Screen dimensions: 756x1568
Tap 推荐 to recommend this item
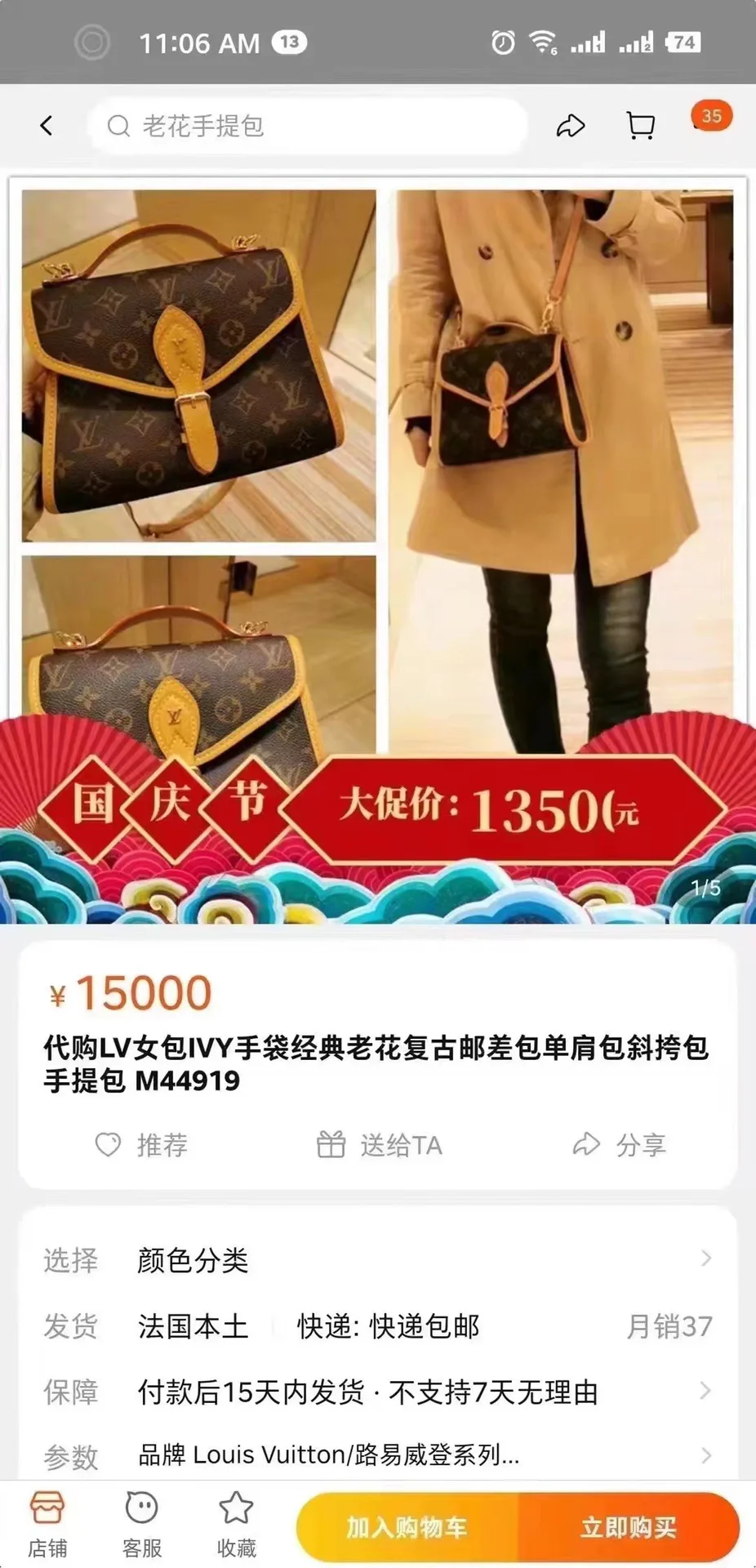(x=141, y=1145)
